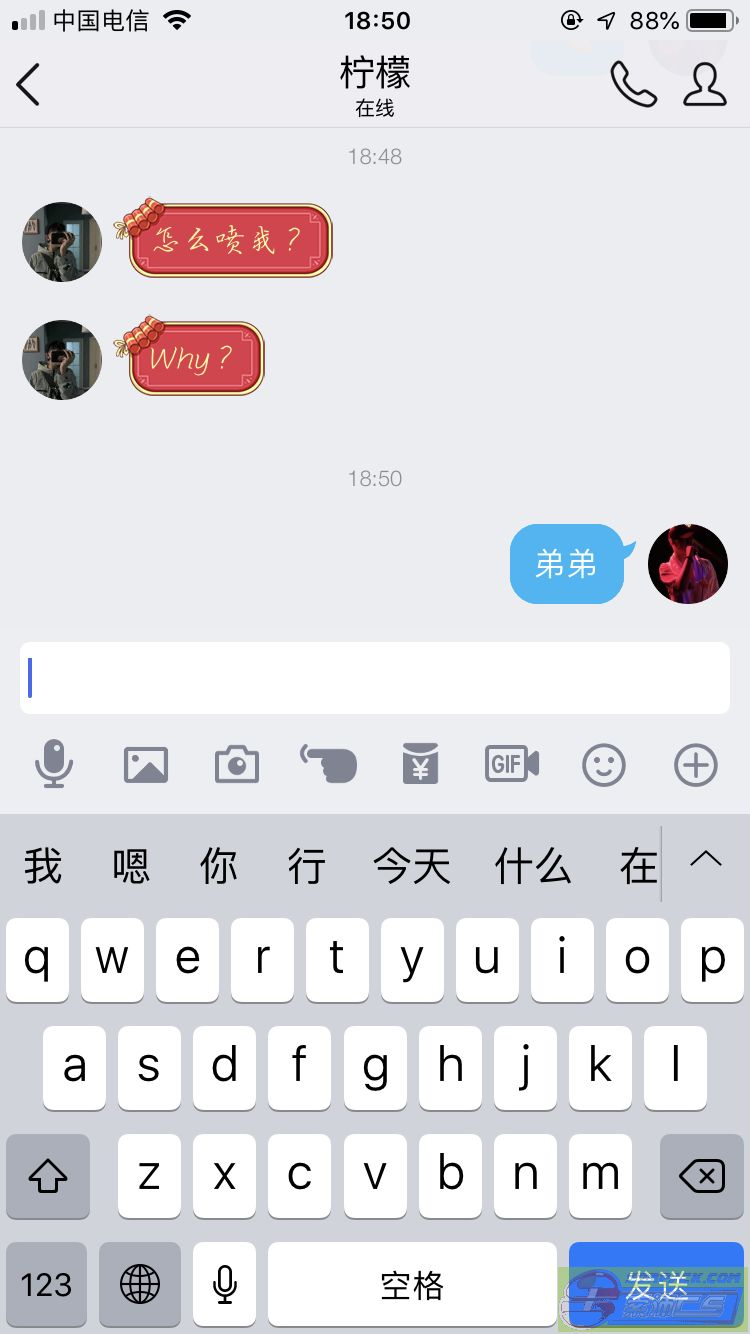Tap the 发送 send key
750x1334 pixels.
pyautogui.click(x=656, y=1284)
